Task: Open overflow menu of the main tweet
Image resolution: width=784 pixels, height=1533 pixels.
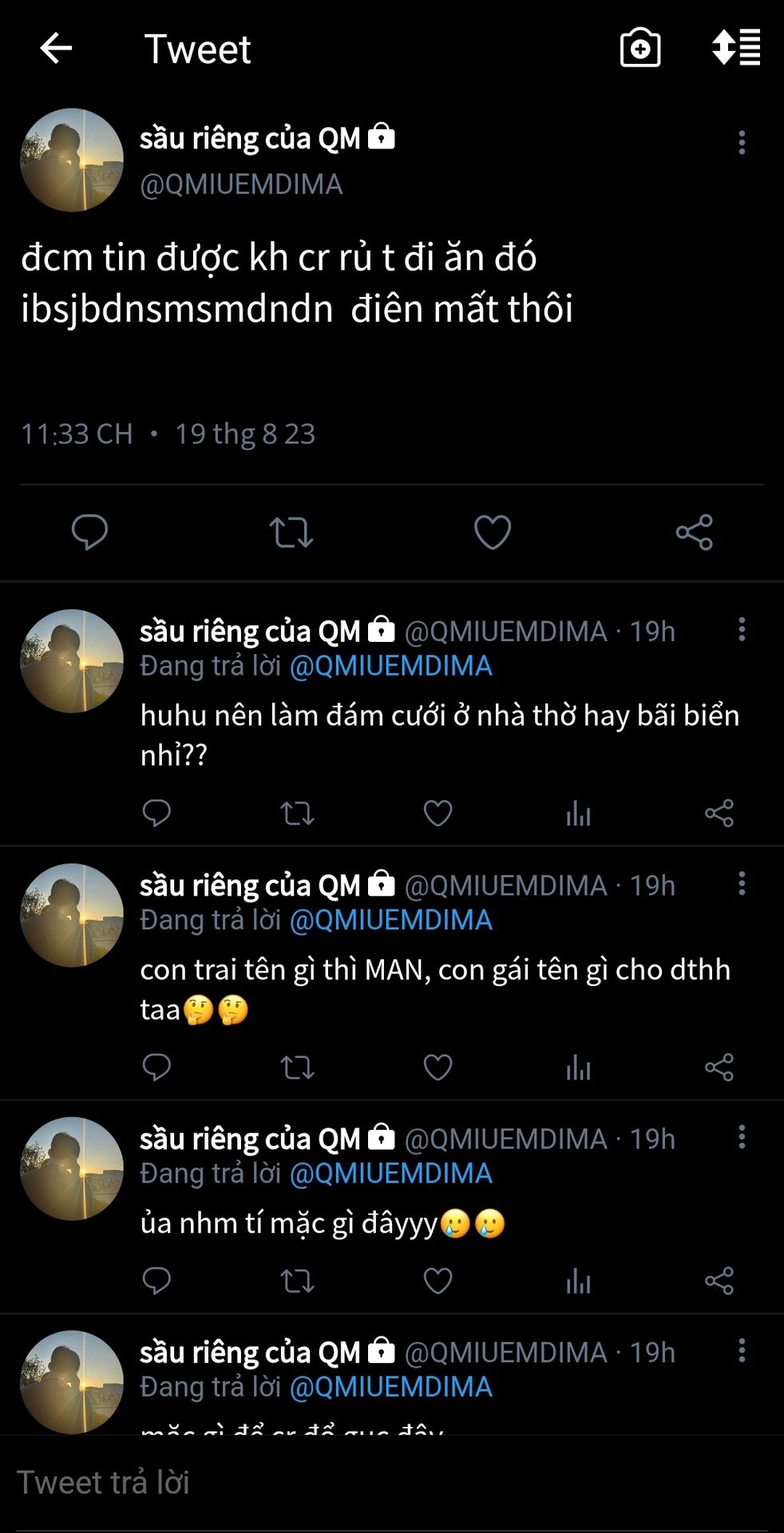Action: [742, 142]
